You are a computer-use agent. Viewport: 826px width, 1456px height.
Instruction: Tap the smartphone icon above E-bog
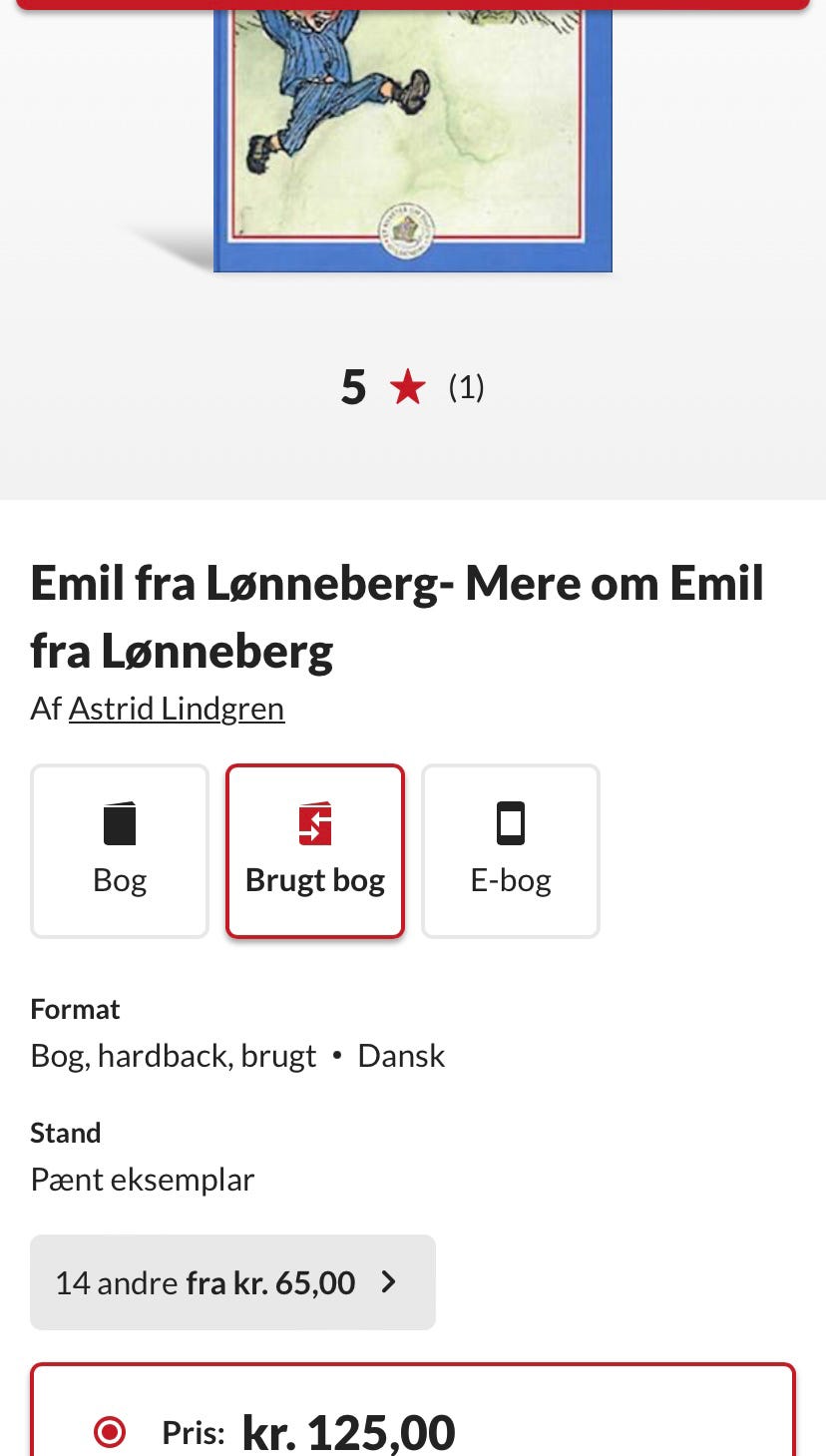(x=510, y=823)
